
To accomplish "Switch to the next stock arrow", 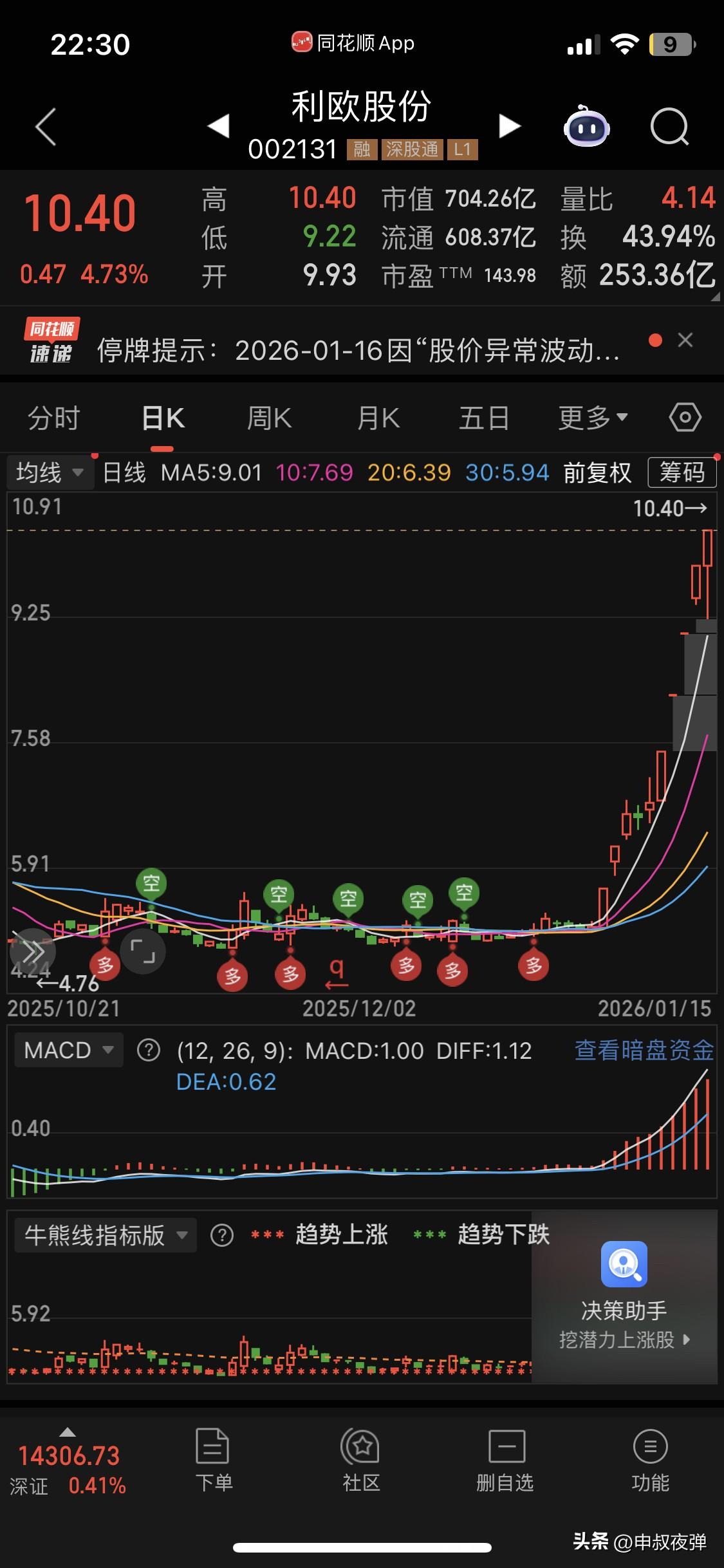I will (x=509, y=126).
